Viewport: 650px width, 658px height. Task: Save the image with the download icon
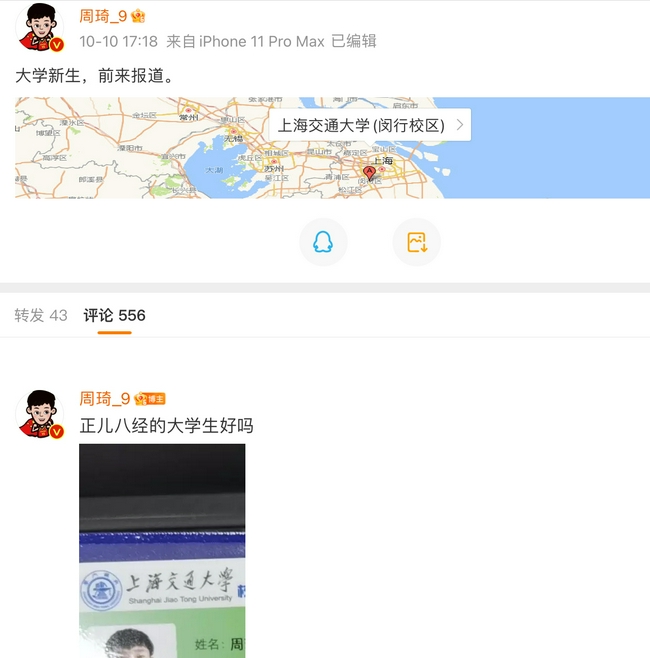click(x=416, y=242)
